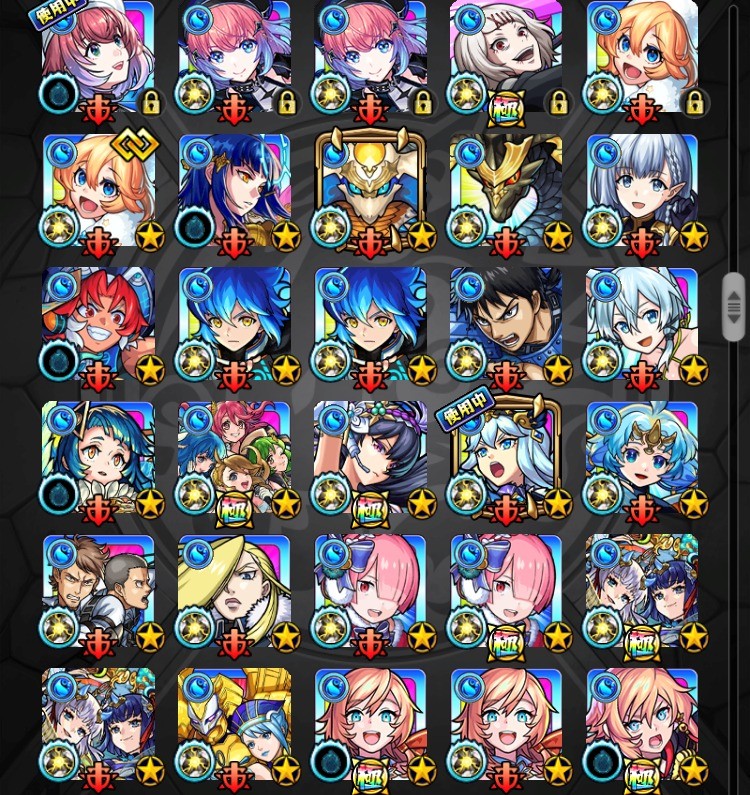Choose the black dragon with golden horns
The height and width of the screenshot is (795, 750).
[x=506, y=192]
